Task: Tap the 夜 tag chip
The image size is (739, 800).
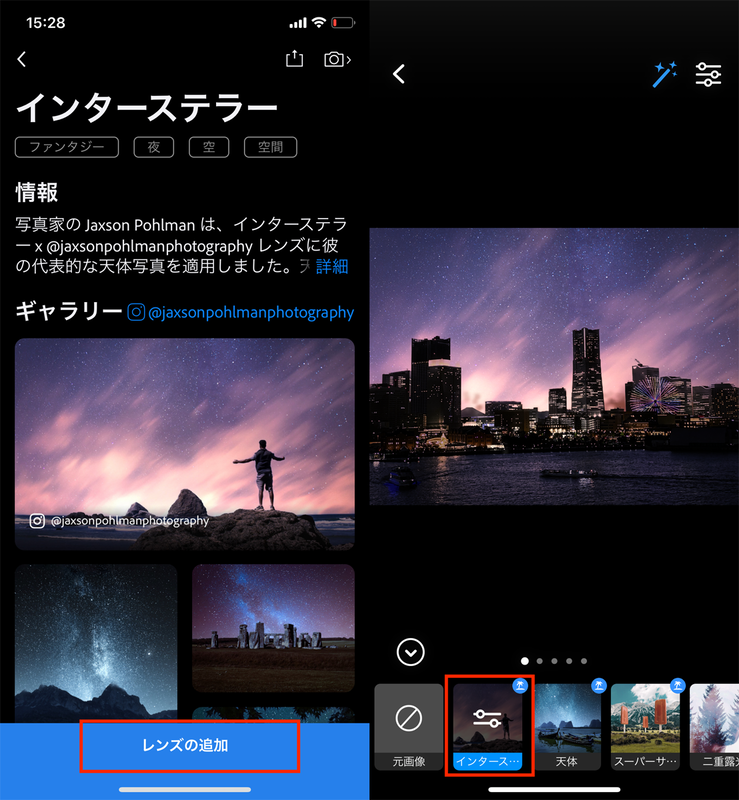Action: click(x=154, y=148)
